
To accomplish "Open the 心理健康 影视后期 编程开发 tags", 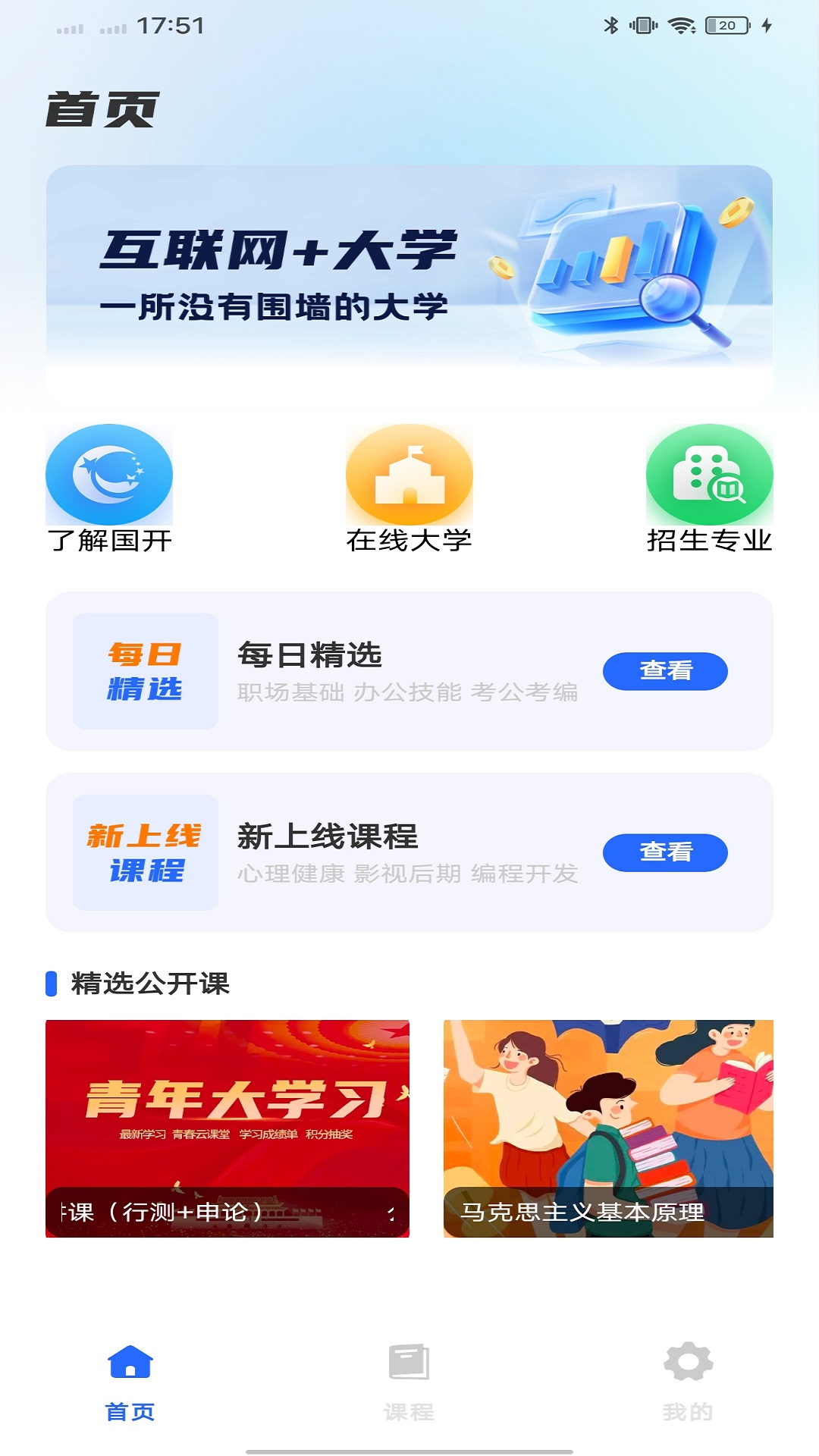I will (x=408, y=874).
